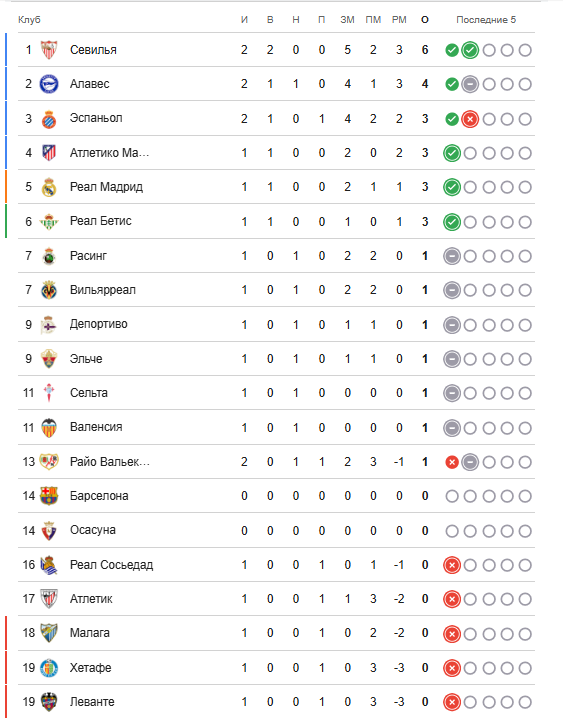Select the Осасуна row
The width and height of the screenshot is (563, 721).
tap(276, 530)
